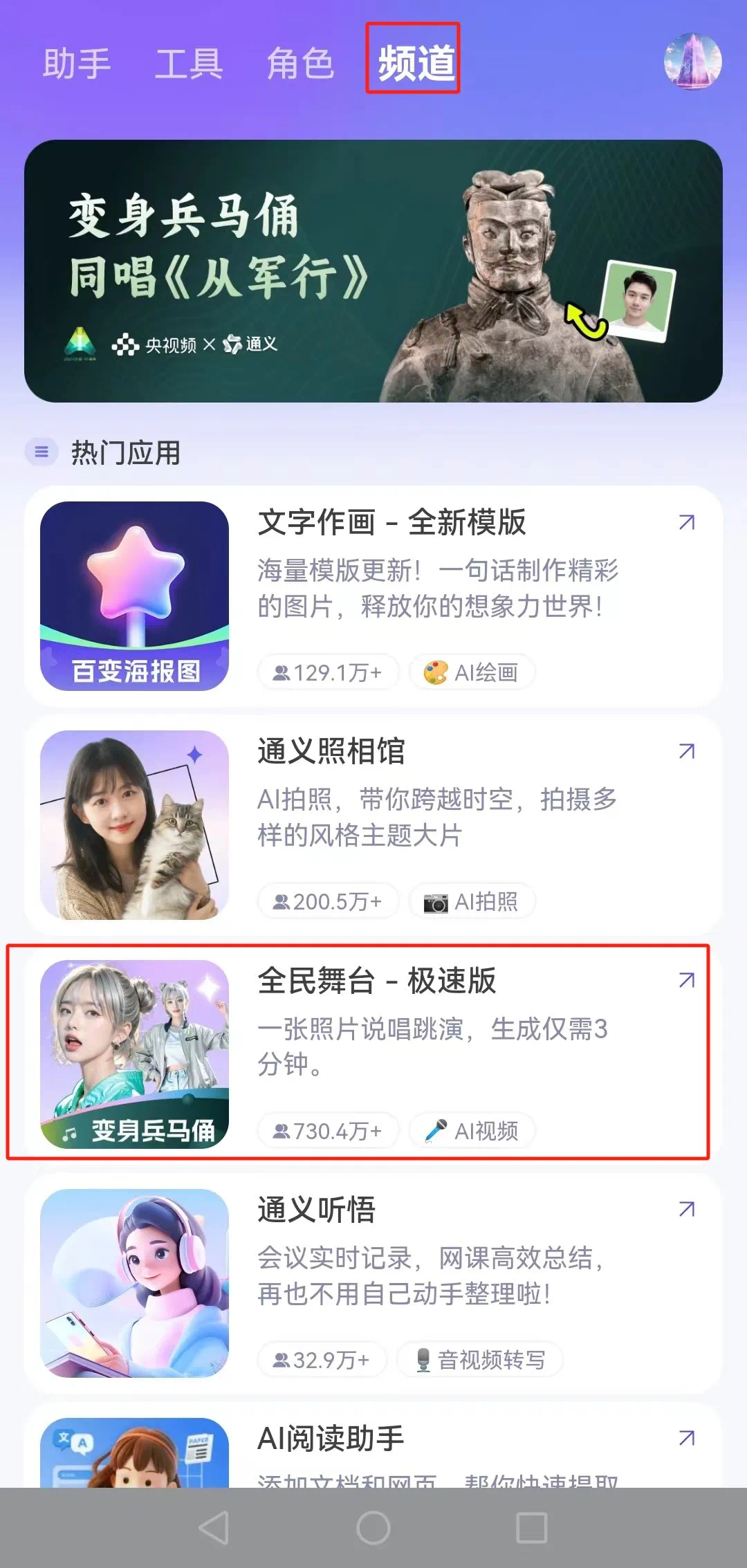Switch to the 工具 tab
Viewport: 747px width, 1568px height.
click(x=189, y=64)
